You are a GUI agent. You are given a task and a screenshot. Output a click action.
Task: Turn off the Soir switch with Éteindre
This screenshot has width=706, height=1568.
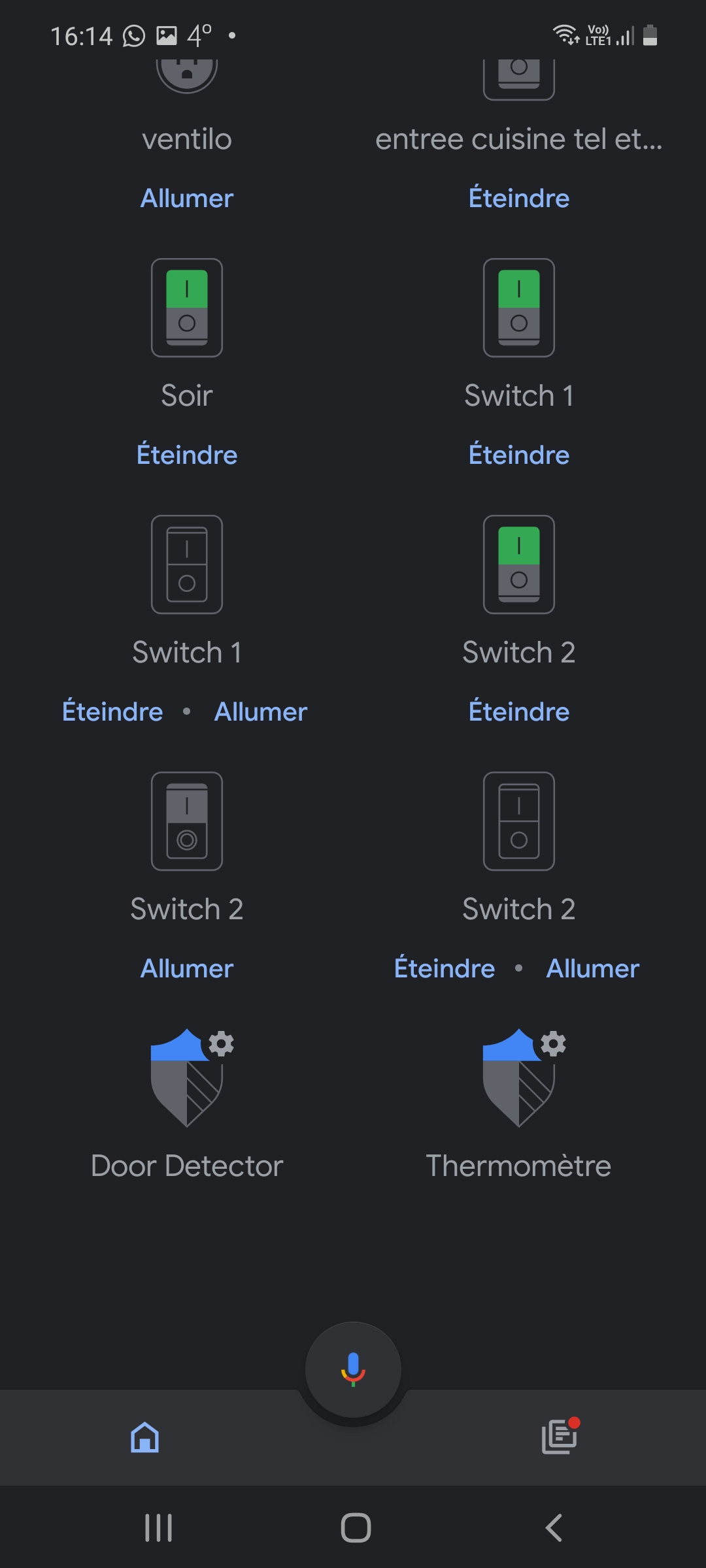point(187,455)
